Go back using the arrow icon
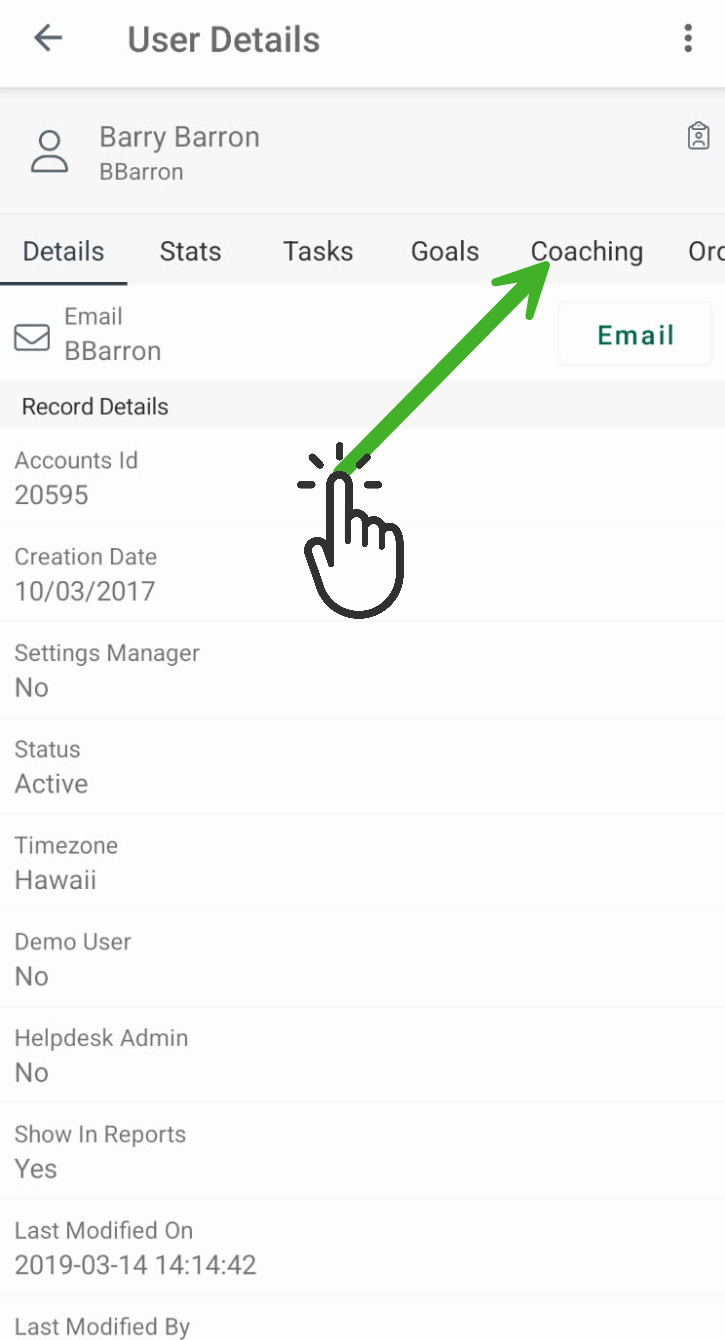This screenshot has height=1340, width=725. (48, 39)
